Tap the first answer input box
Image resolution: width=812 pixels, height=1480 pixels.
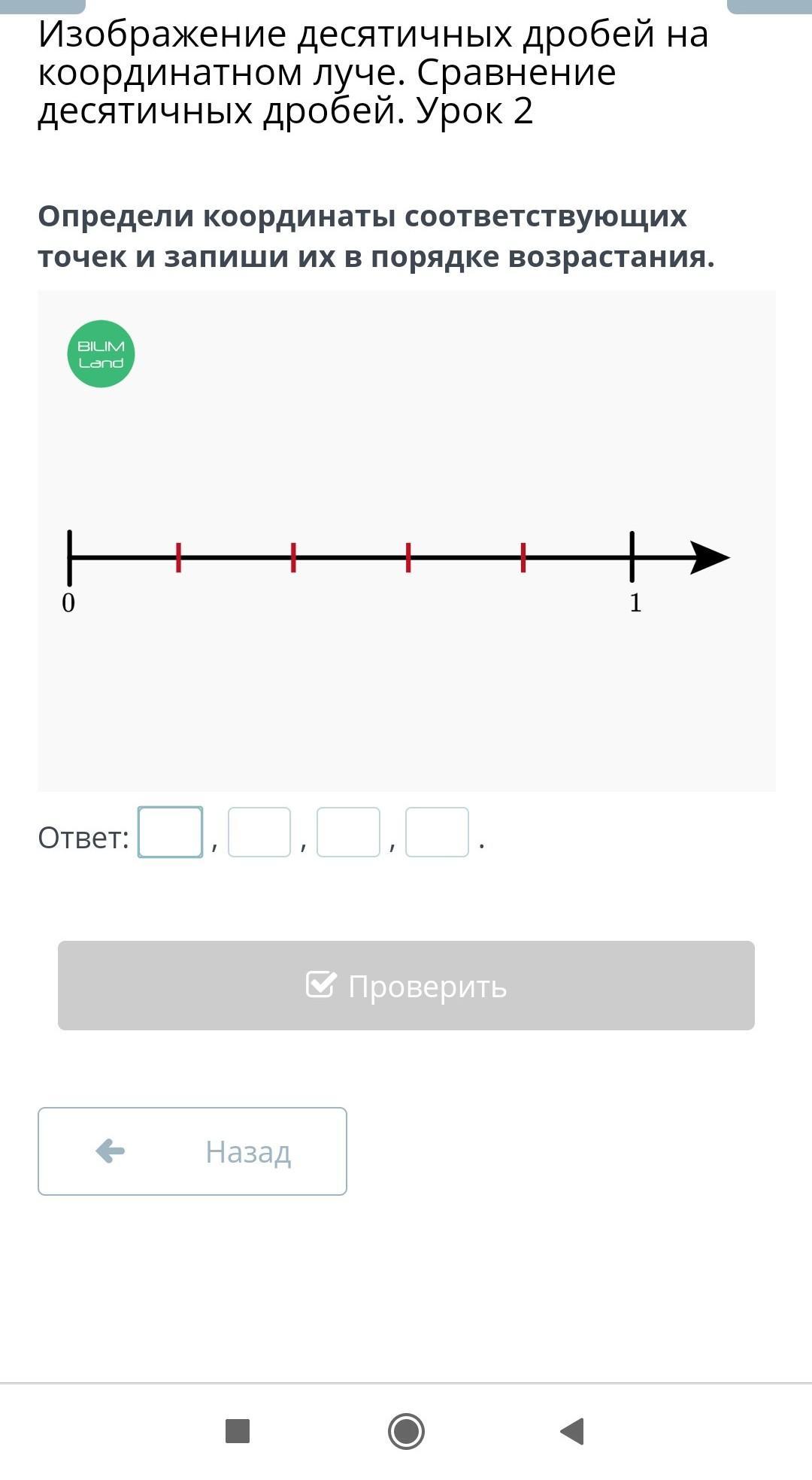point(170,832)
